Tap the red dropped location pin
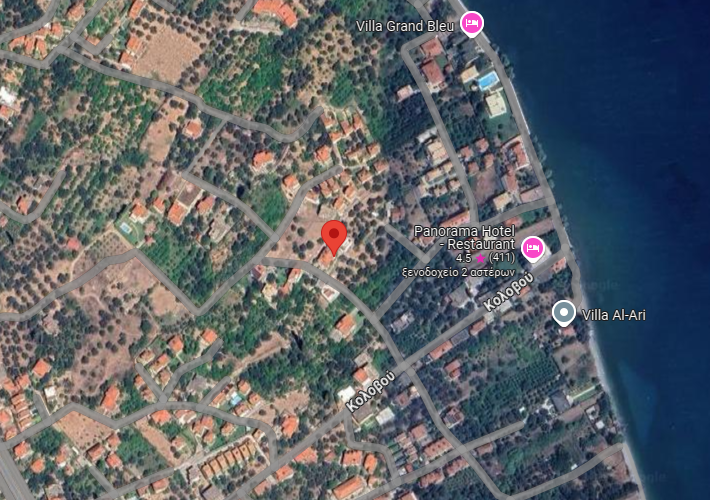The width and height of the screenshot is (710, 500). click(x=334, y=238)
